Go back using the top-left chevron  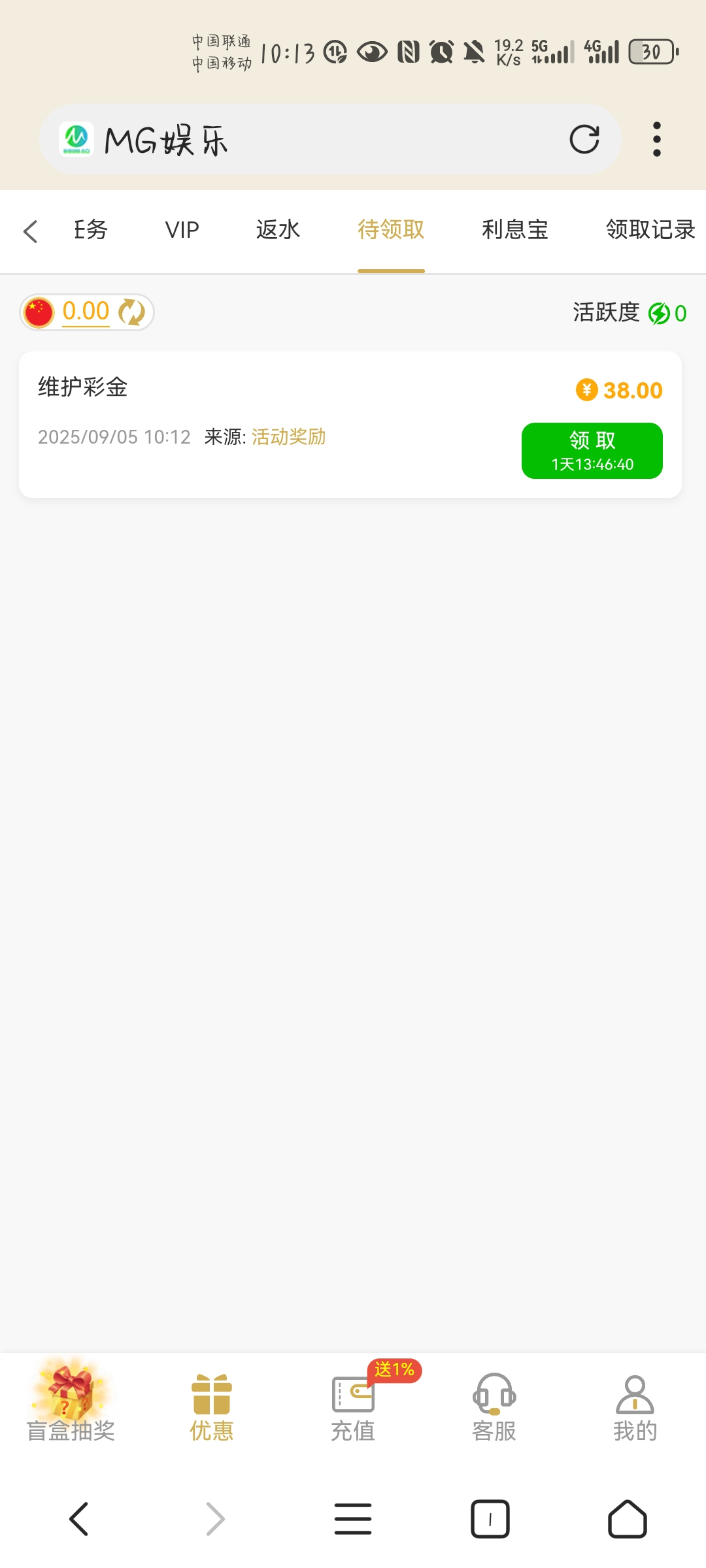(x=30, y=231)
